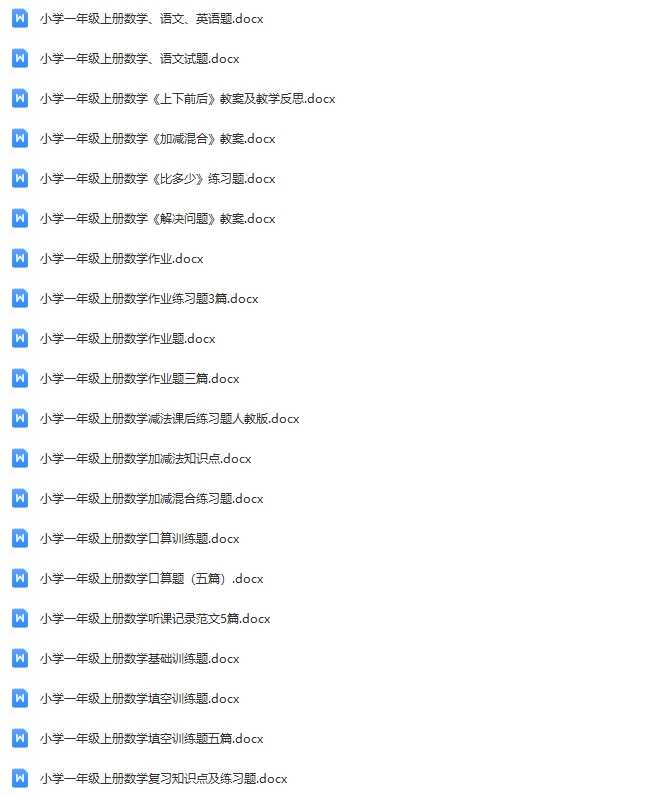The height and width of the screenshot is (795, 662).
Task: Open 数学听课记录范文5篇.docx
Action: (155, 619)
